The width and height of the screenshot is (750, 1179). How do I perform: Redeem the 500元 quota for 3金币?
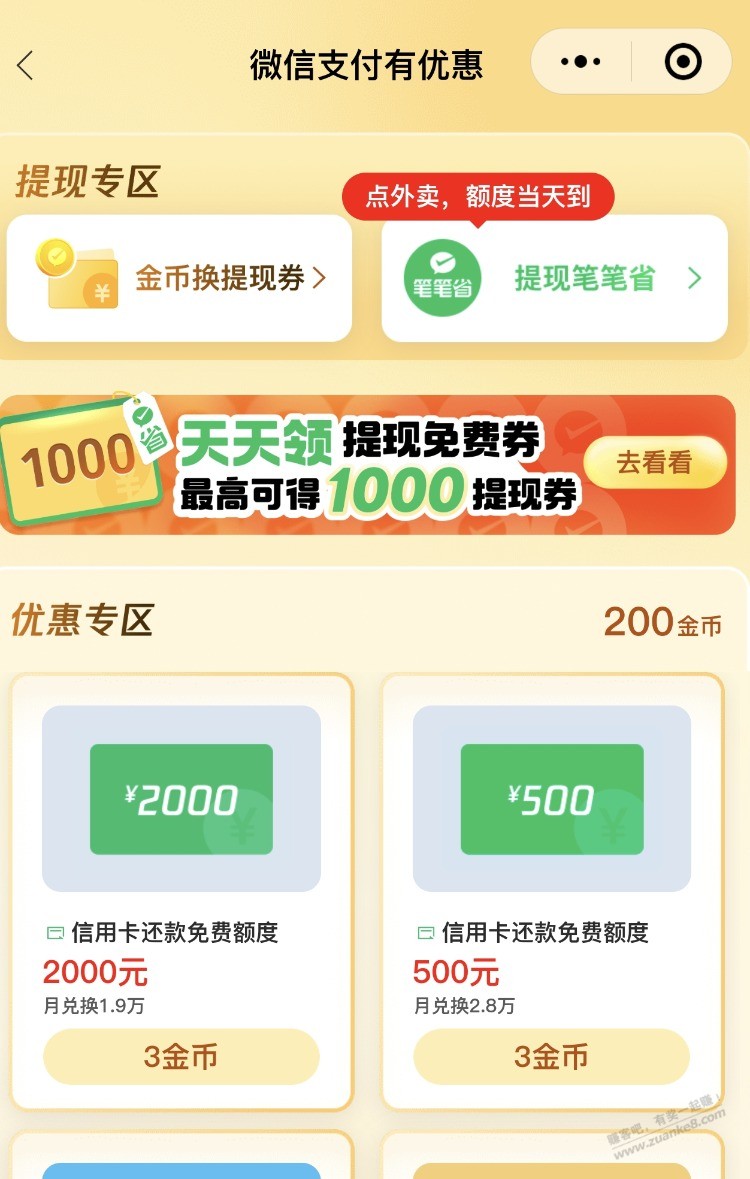[551, 1057]
